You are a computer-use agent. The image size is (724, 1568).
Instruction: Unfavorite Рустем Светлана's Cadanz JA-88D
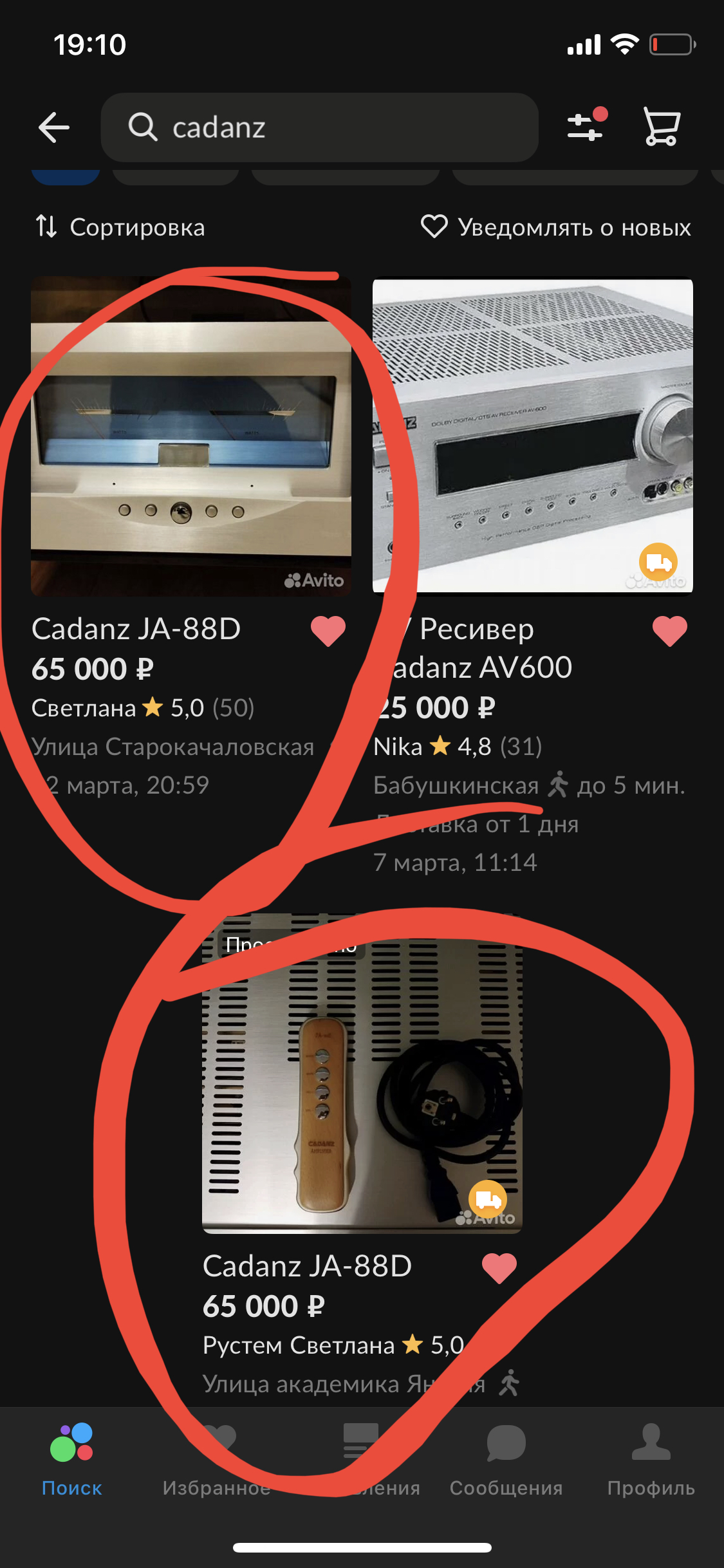pos(499,1268)
